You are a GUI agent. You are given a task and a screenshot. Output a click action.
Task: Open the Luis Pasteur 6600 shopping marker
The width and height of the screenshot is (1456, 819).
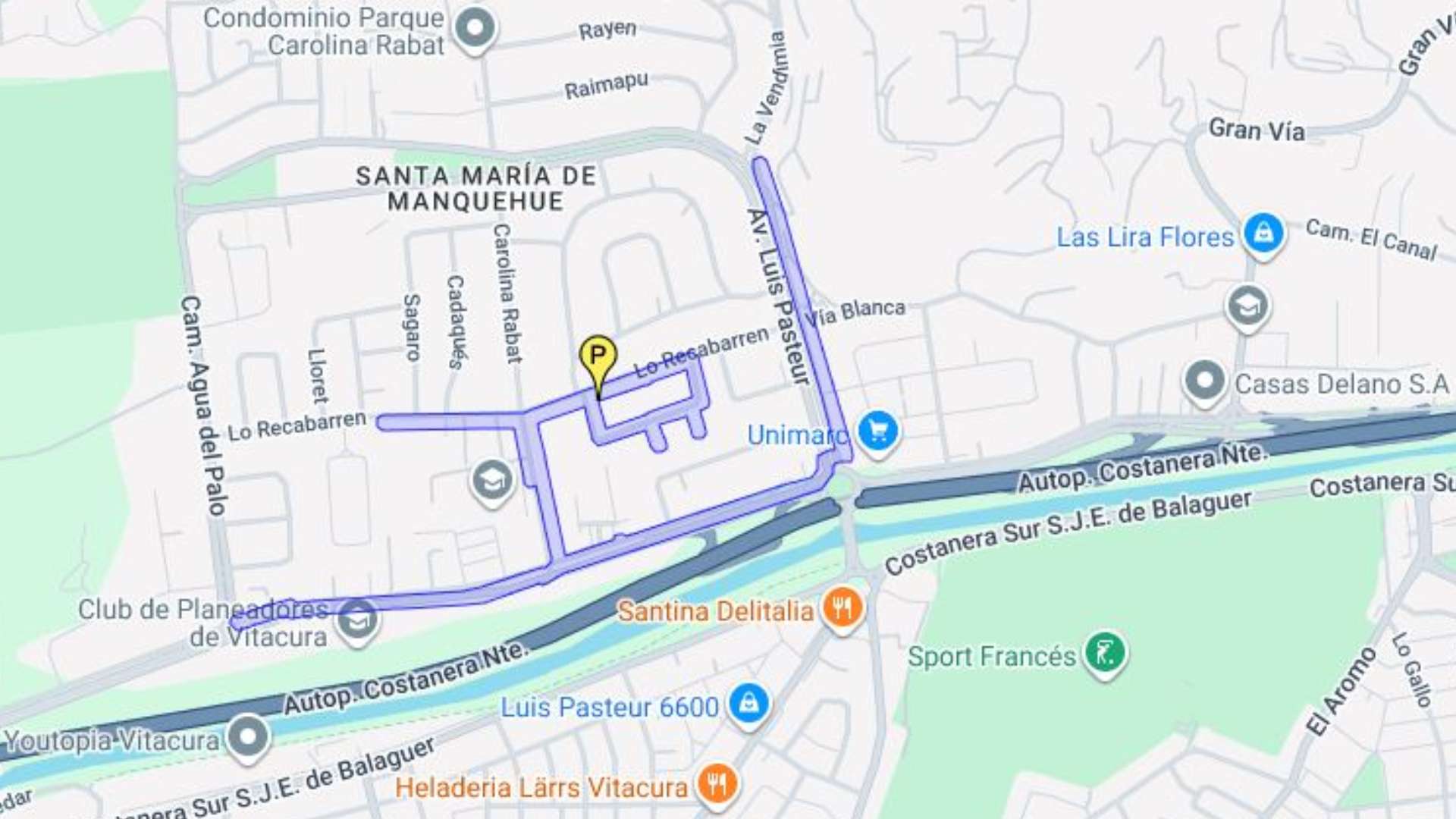click(748, 704)
